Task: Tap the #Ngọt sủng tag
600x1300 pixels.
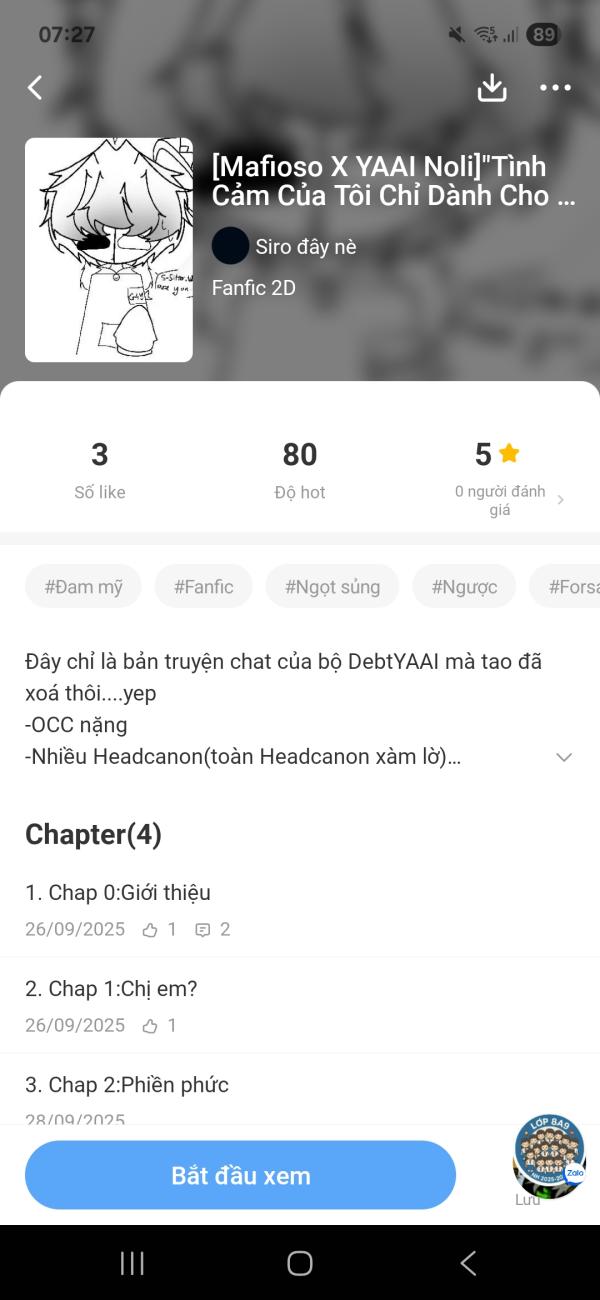Action: (332, 587)
